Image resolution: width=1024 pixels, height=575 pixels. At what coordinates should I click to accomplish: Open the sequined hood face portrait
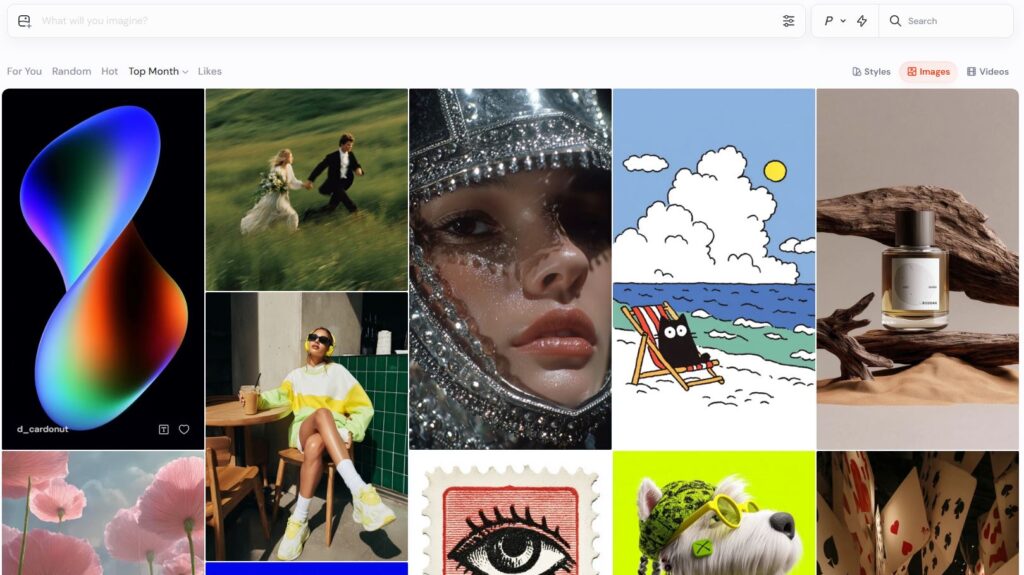510,268
